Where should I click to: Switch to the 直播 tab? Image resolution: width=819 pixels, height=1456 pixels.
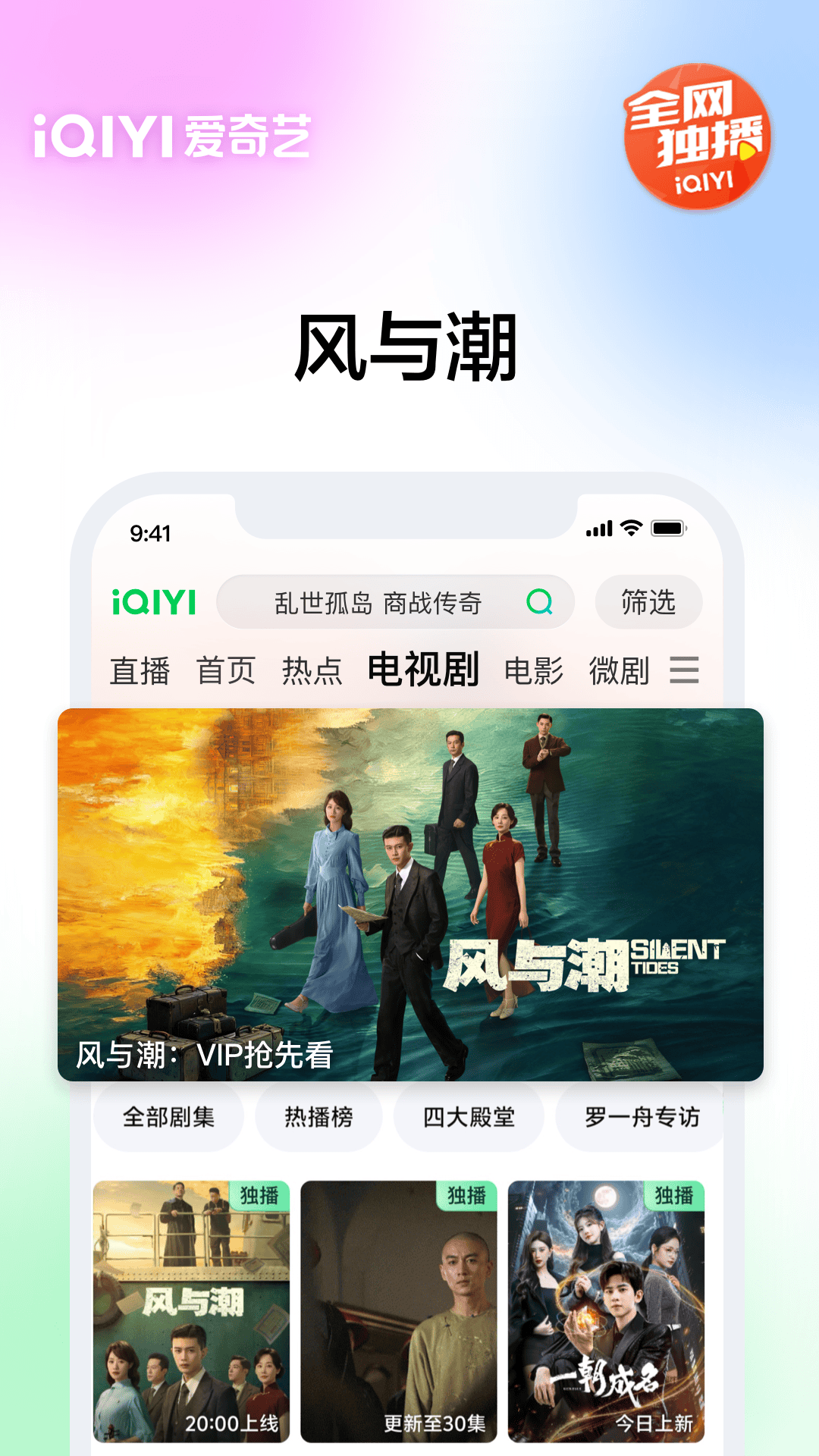pyautogui.click(x=140, y=670)
